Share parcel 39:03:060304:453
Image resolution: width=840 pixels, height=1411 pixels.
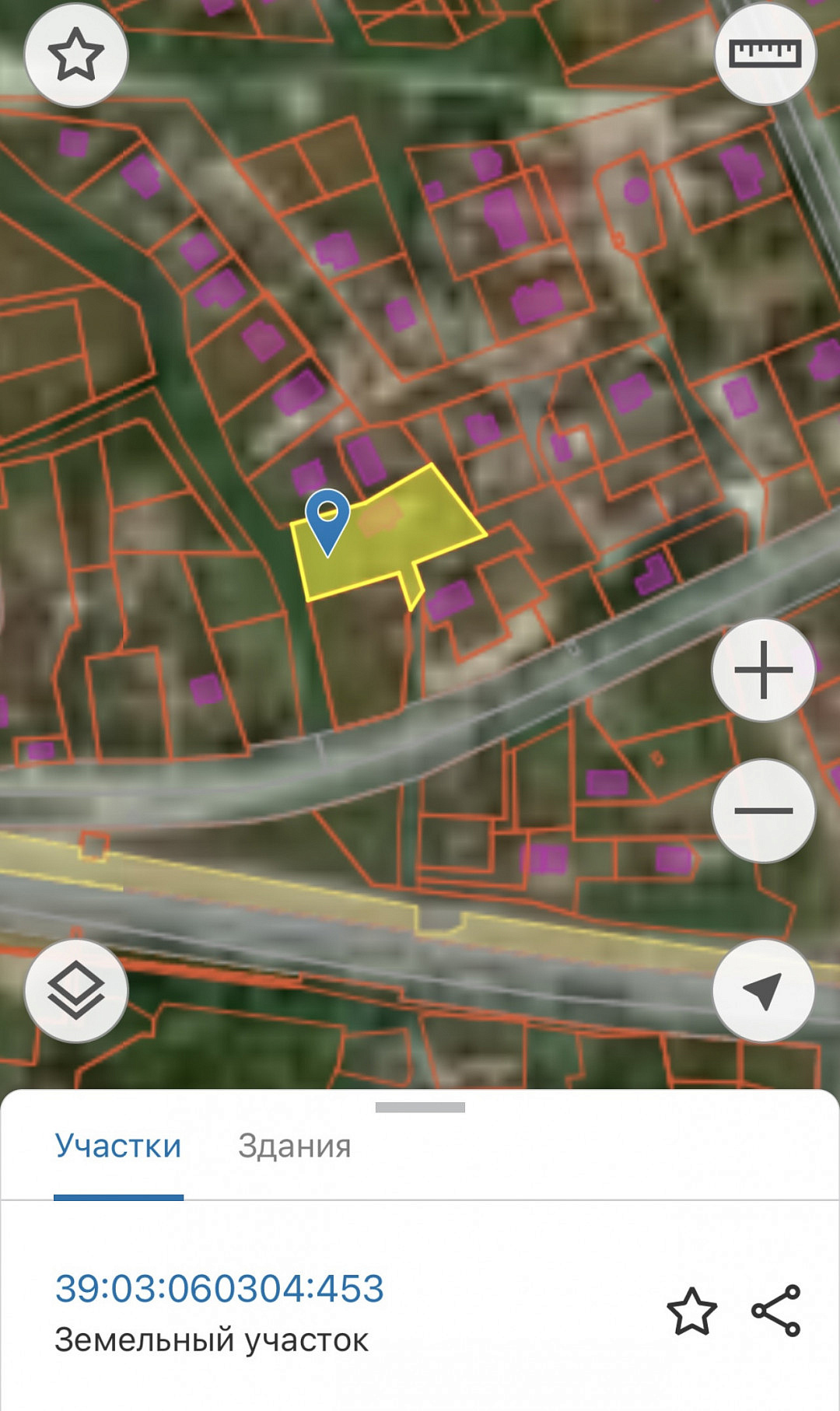[776, 1311]
